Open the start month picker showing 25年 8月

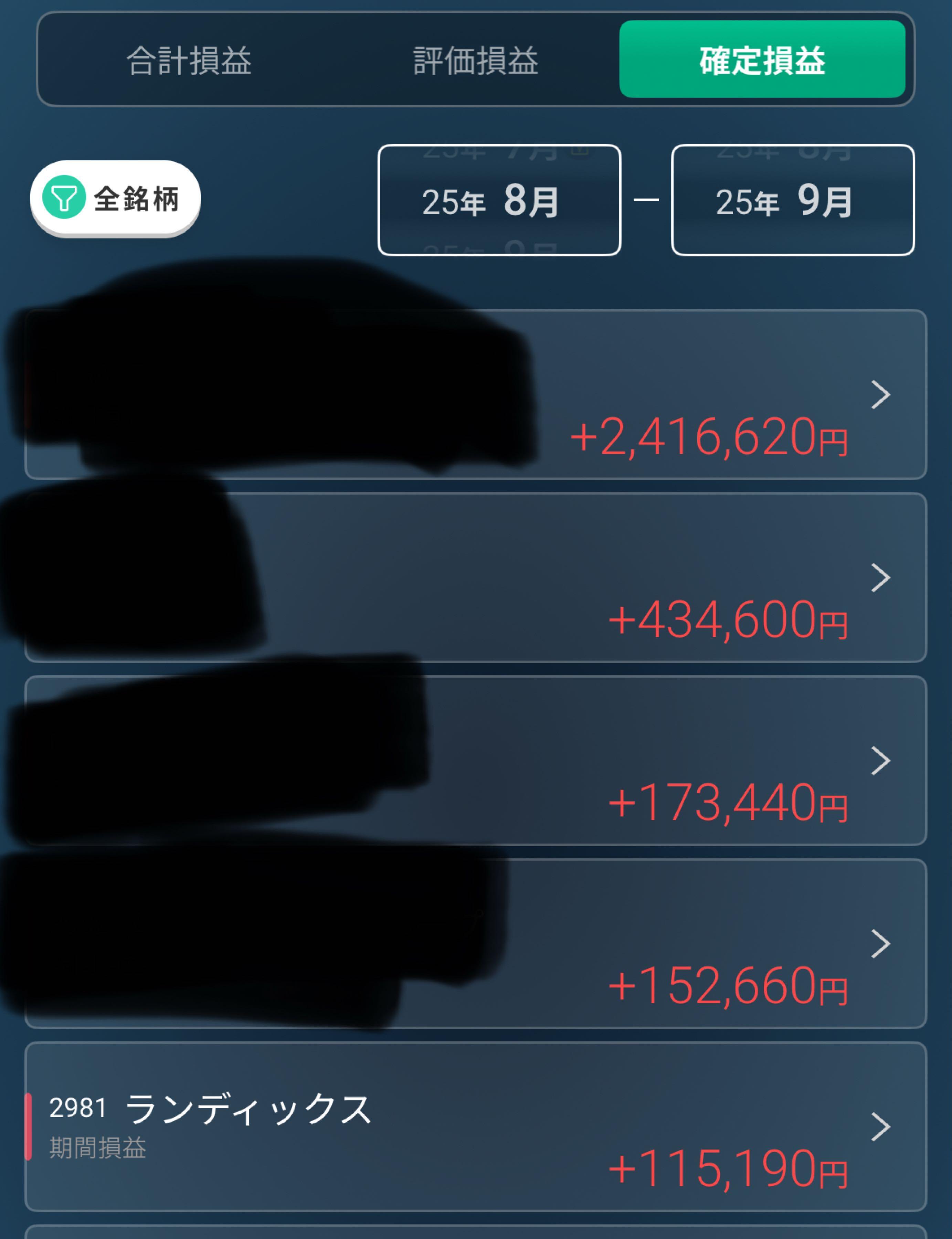tap(499, 201)
